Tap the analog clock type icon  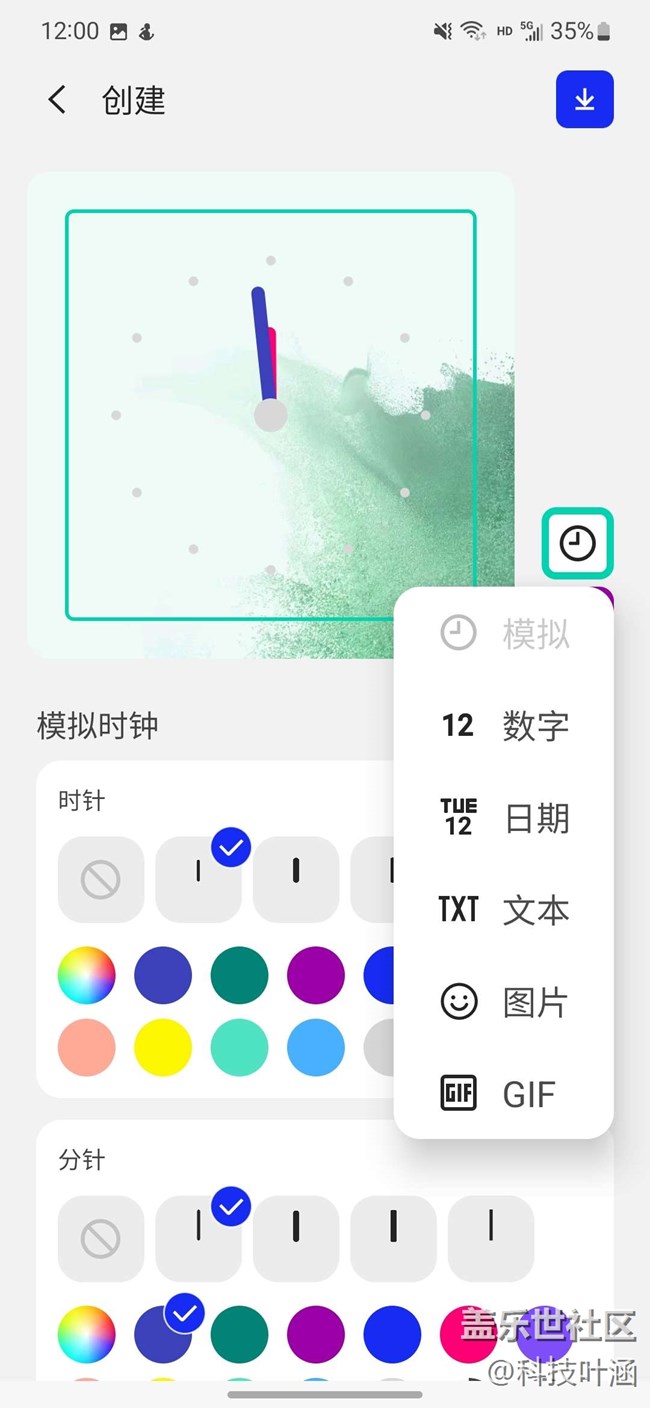coord(577,543)
